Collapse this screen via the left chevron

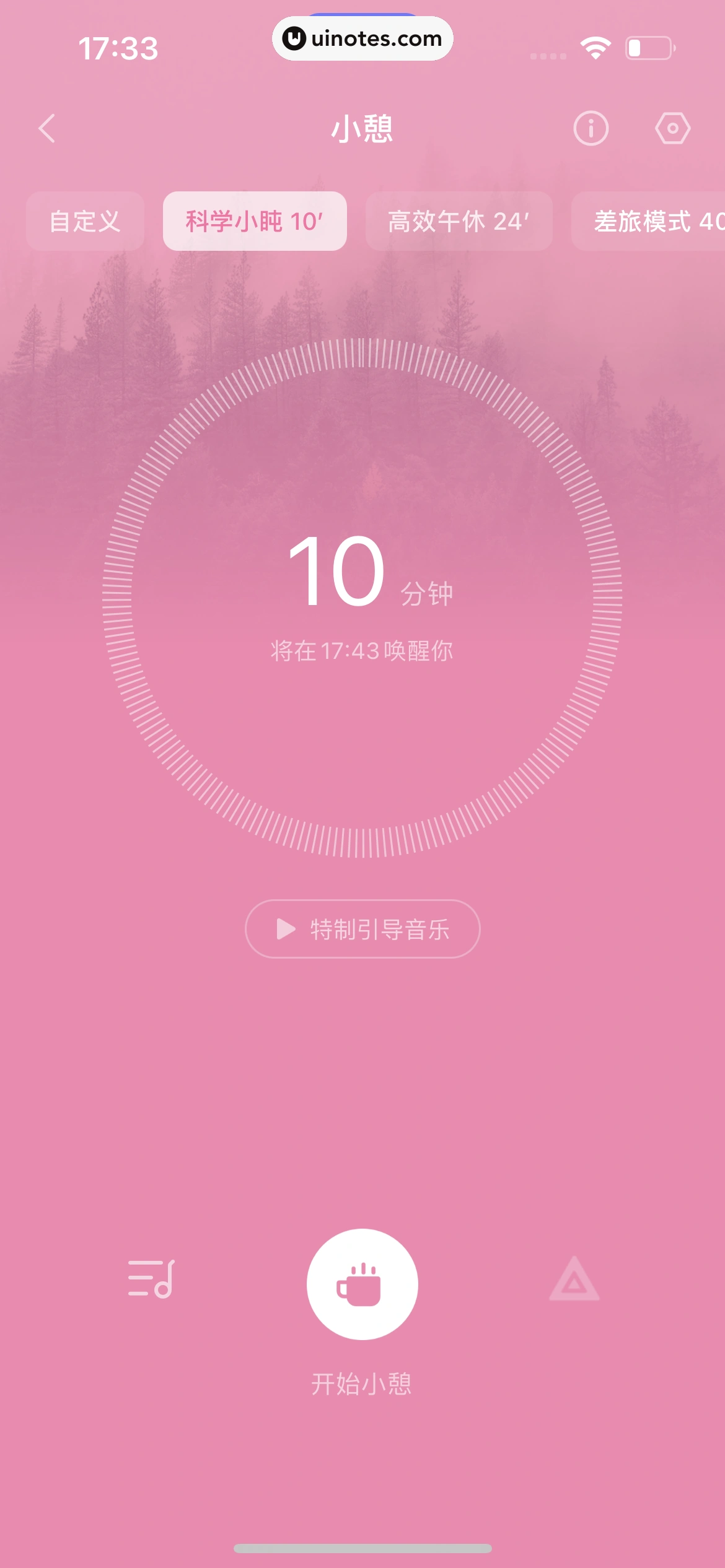(x=45, y=128)
